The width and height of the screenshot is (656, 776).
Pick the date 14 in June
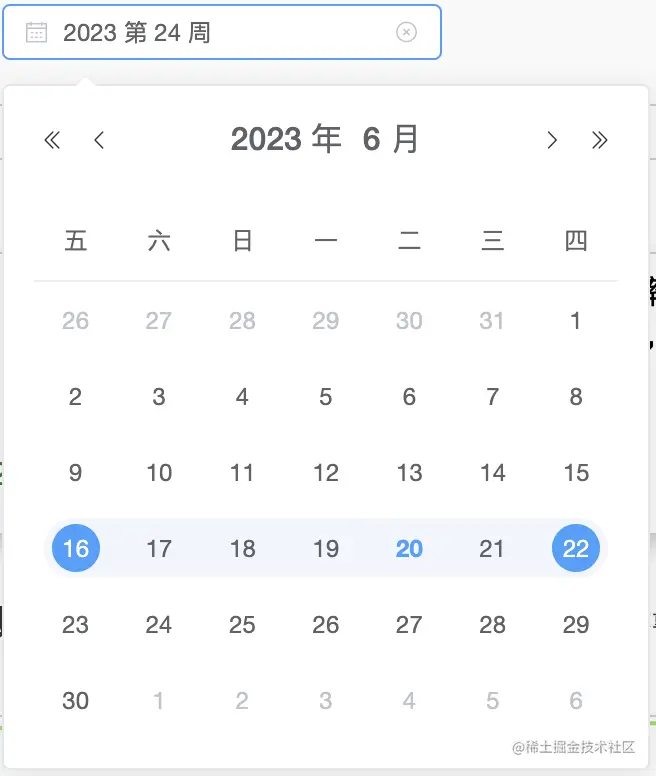click(492, 473)
